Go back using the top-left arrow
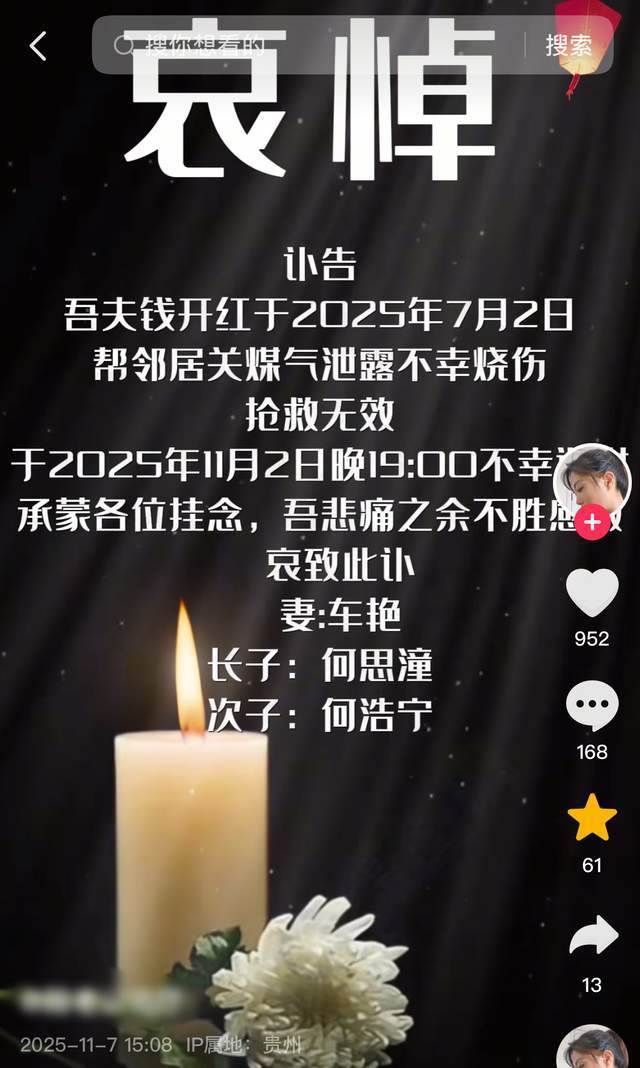This screenshot has width=640, height=1068. point(38,46)
